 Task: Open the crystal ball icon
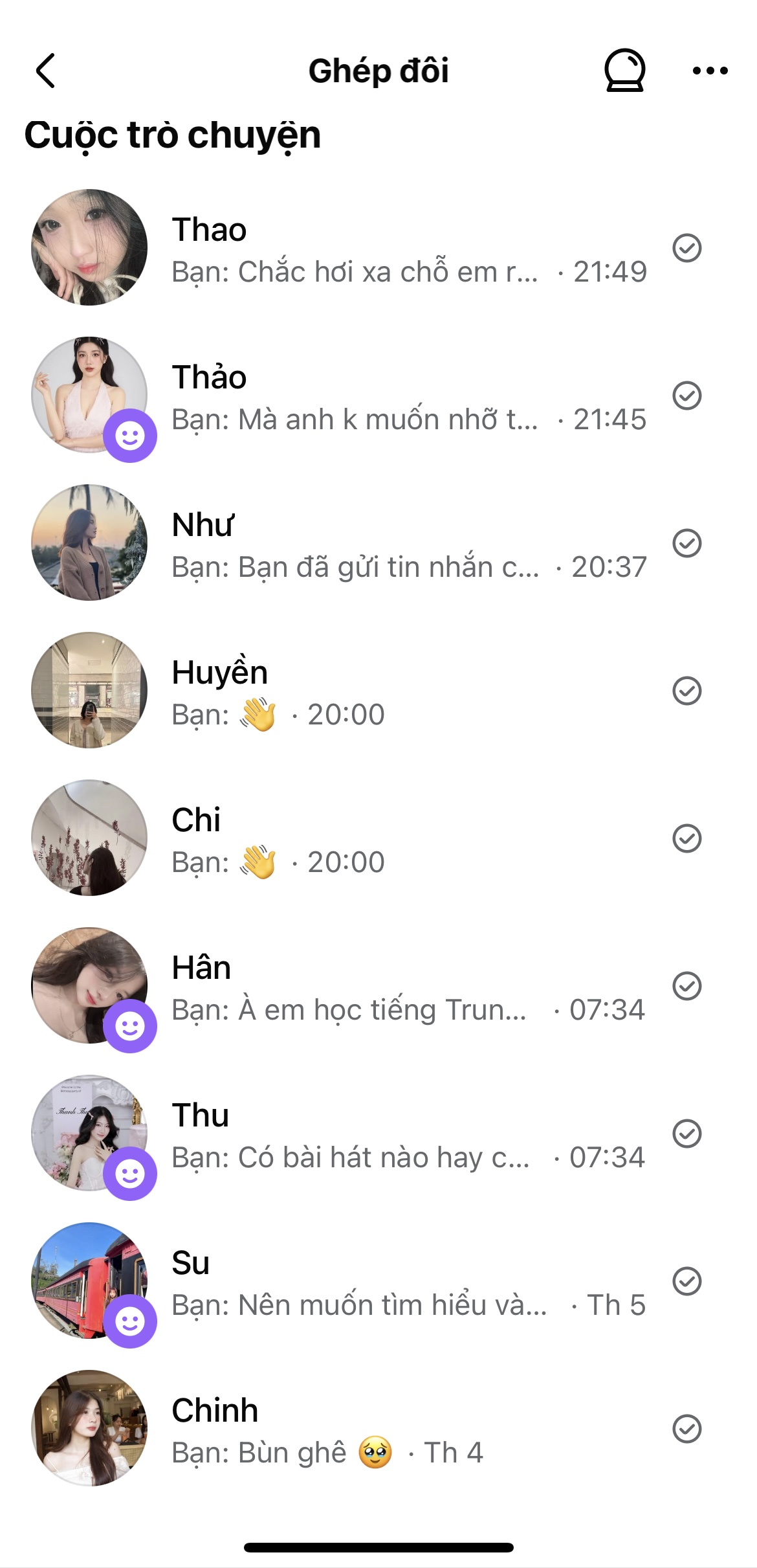pos(624,71)
